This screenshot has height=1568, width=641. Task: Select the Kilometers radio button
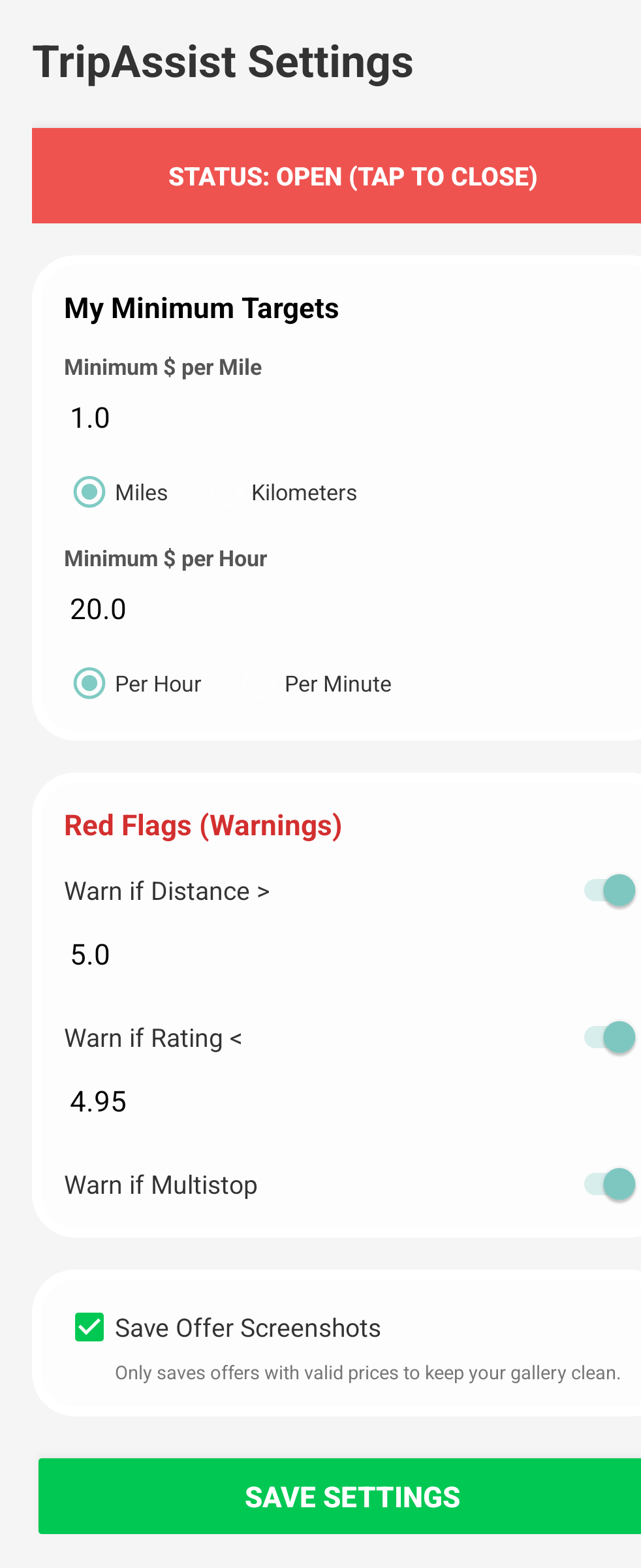click(224, 492)
